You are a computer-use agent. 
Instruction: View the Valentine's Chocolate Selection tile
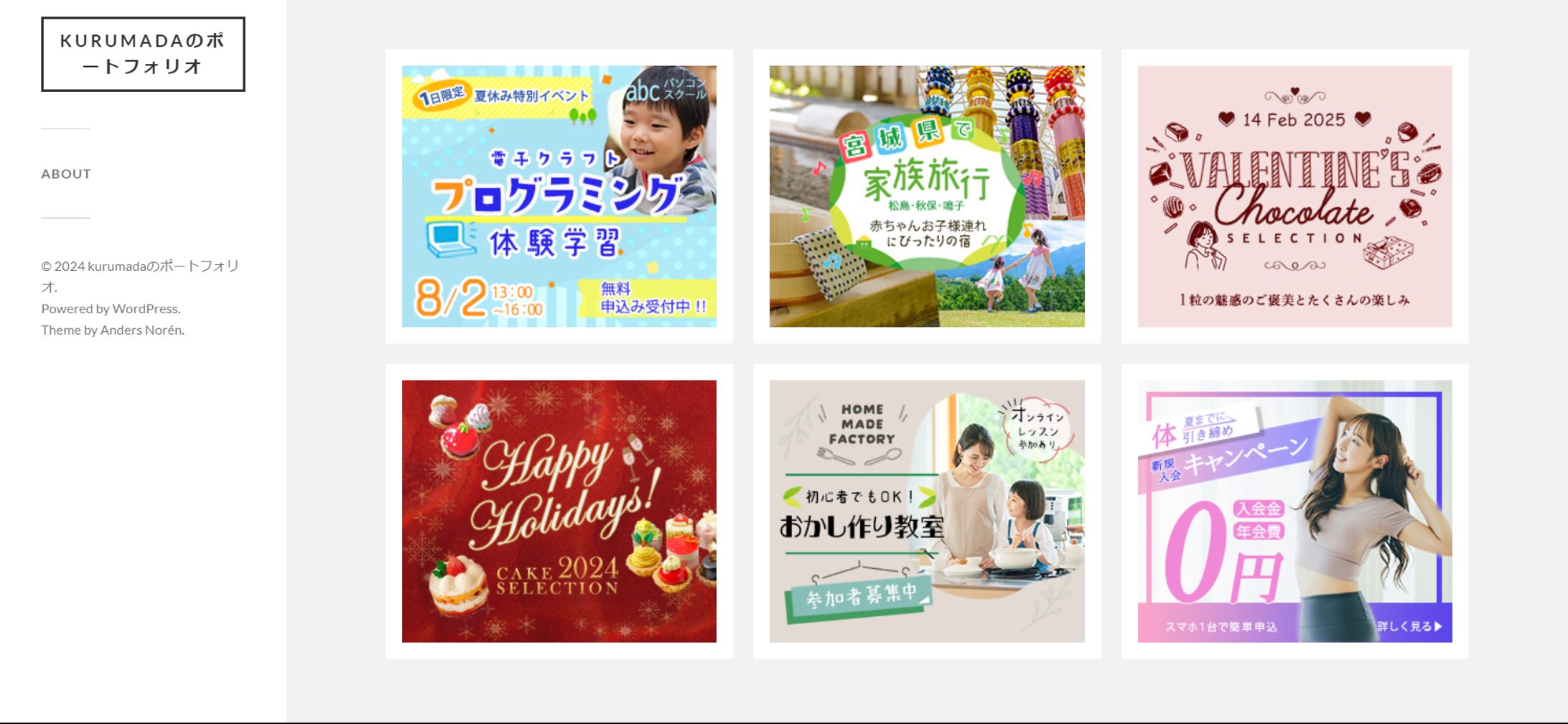[x=1294, y=196]
